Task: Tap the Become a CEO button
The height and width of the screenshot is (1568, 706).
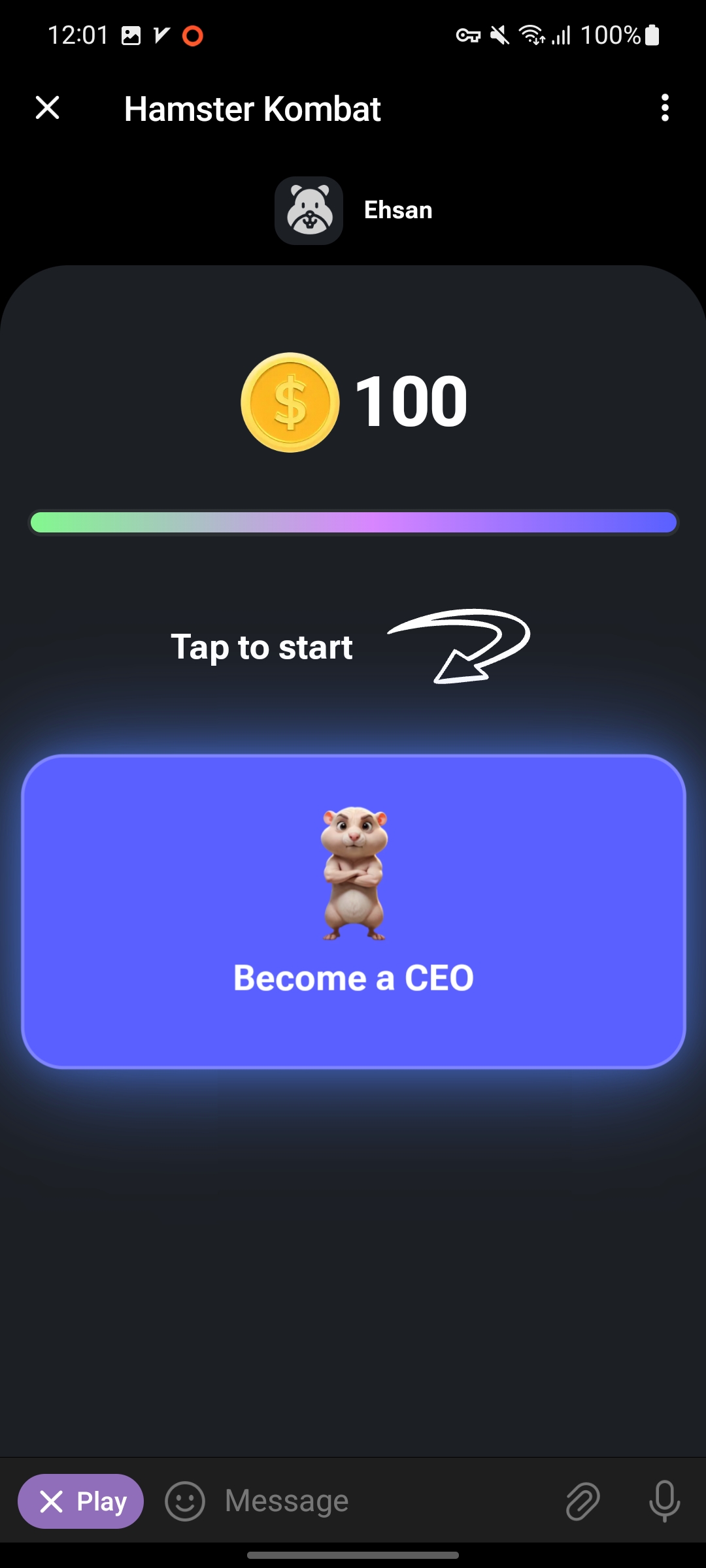Action: point(353,911)
